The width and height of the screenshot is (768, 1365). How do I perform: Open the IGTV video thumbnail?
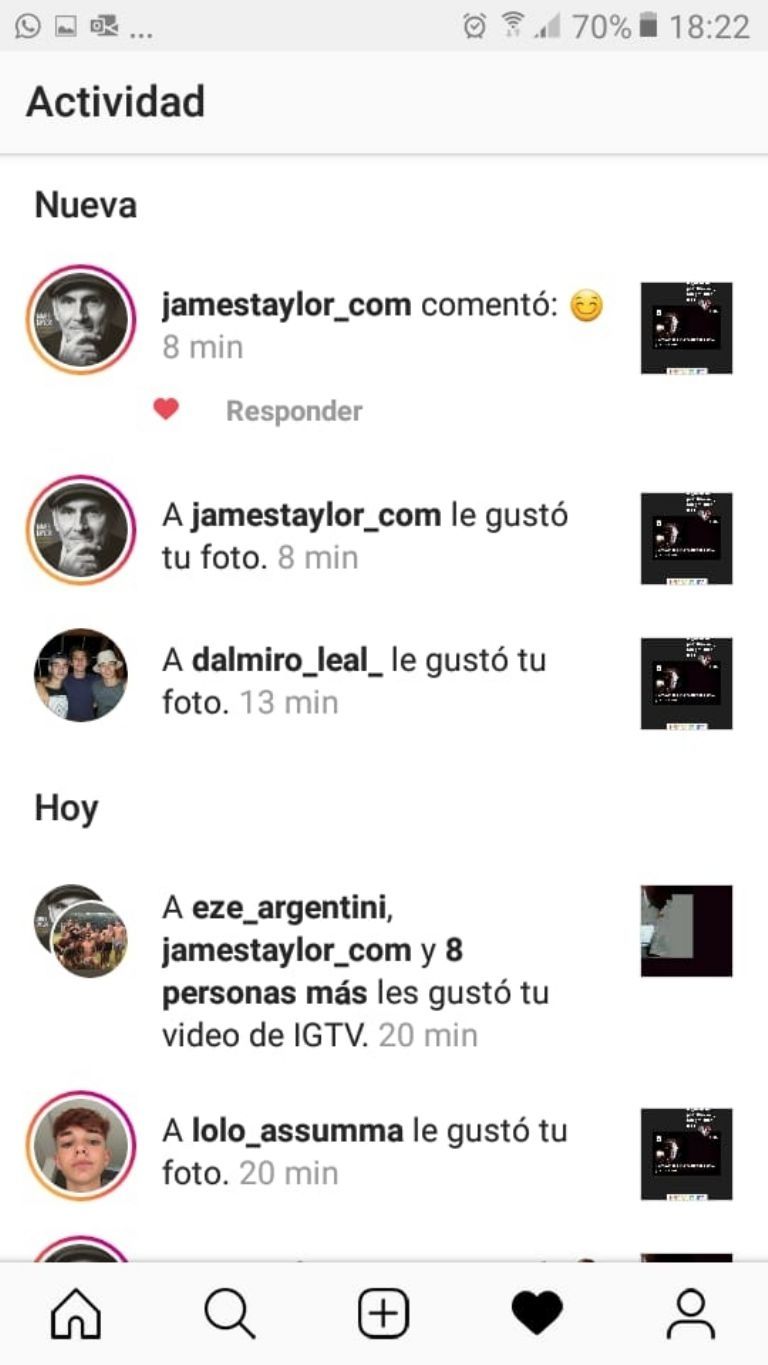click(x=686, y=931)
